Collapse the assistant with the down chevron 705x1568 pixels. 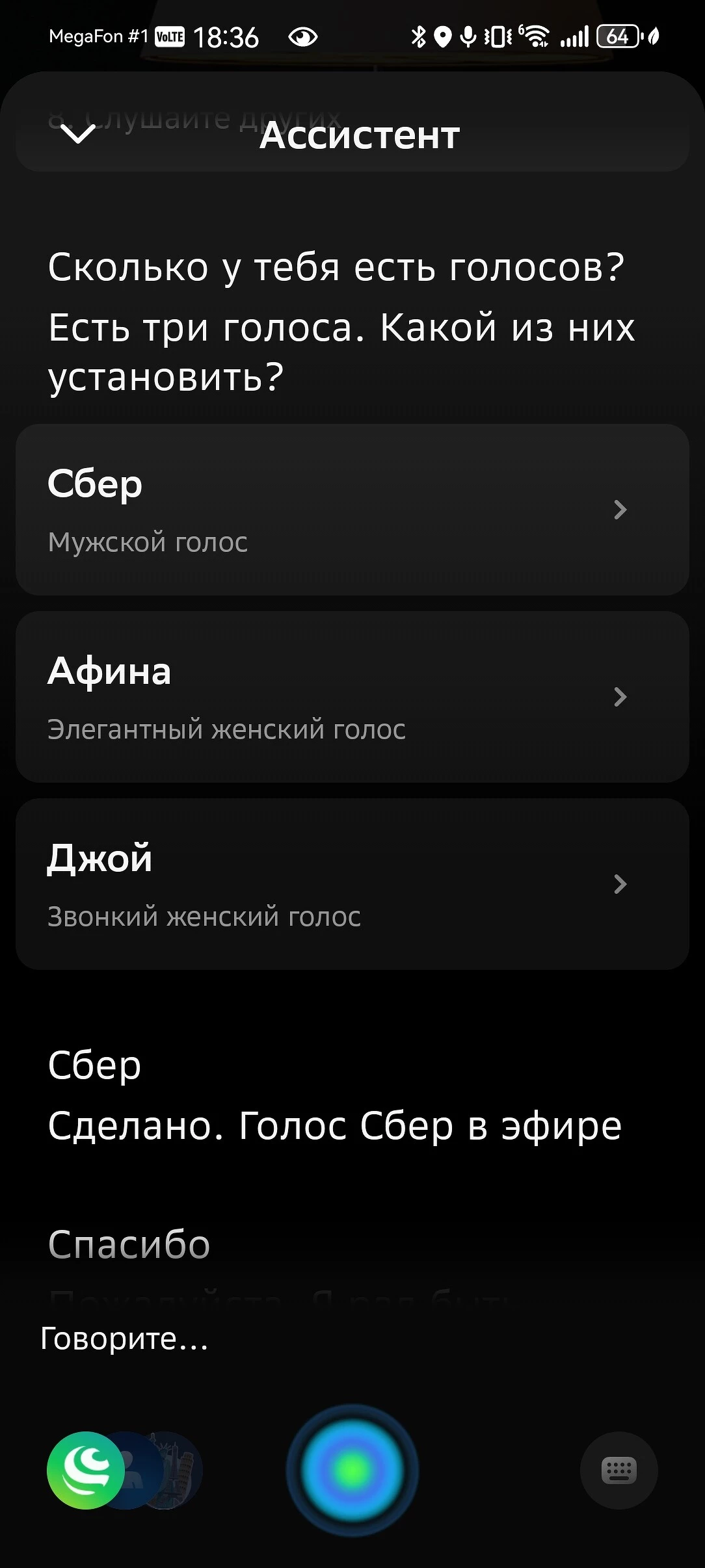tap(77, 135)
